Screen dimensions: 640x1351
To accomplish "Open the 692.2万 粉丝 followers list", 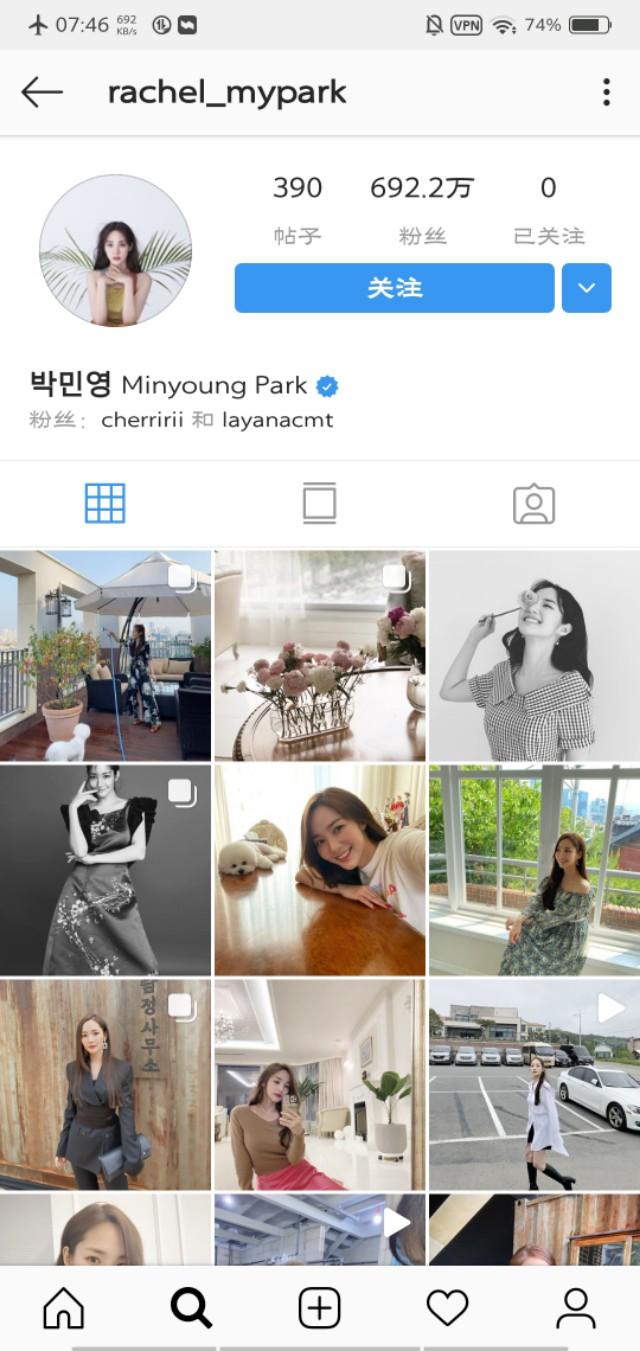I will tap(421, 208).
